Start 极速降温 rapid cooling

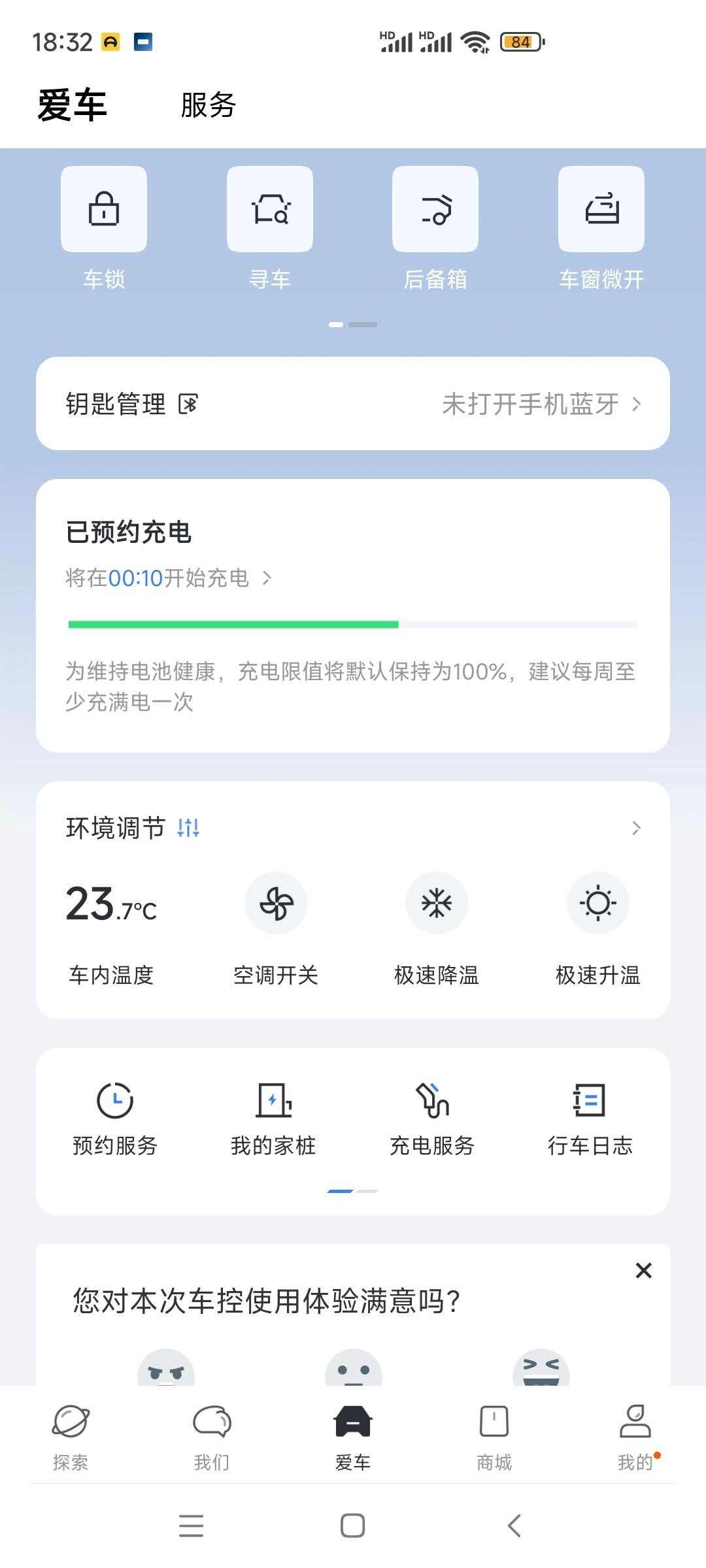point(436,904)
